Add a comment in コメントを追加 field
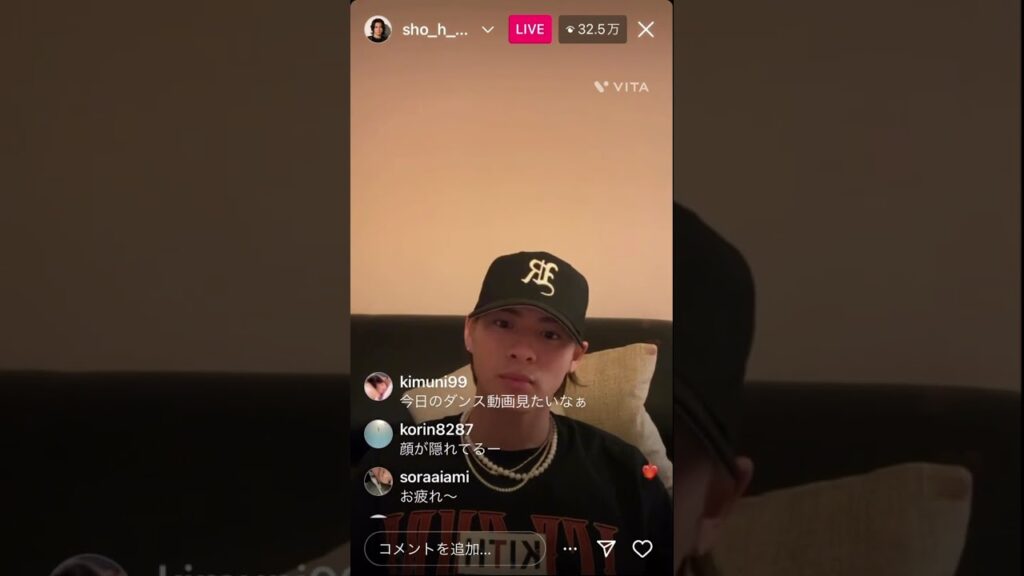This screenshot has width=1024, height=576. pyautogui.click(x=454, y=548)
